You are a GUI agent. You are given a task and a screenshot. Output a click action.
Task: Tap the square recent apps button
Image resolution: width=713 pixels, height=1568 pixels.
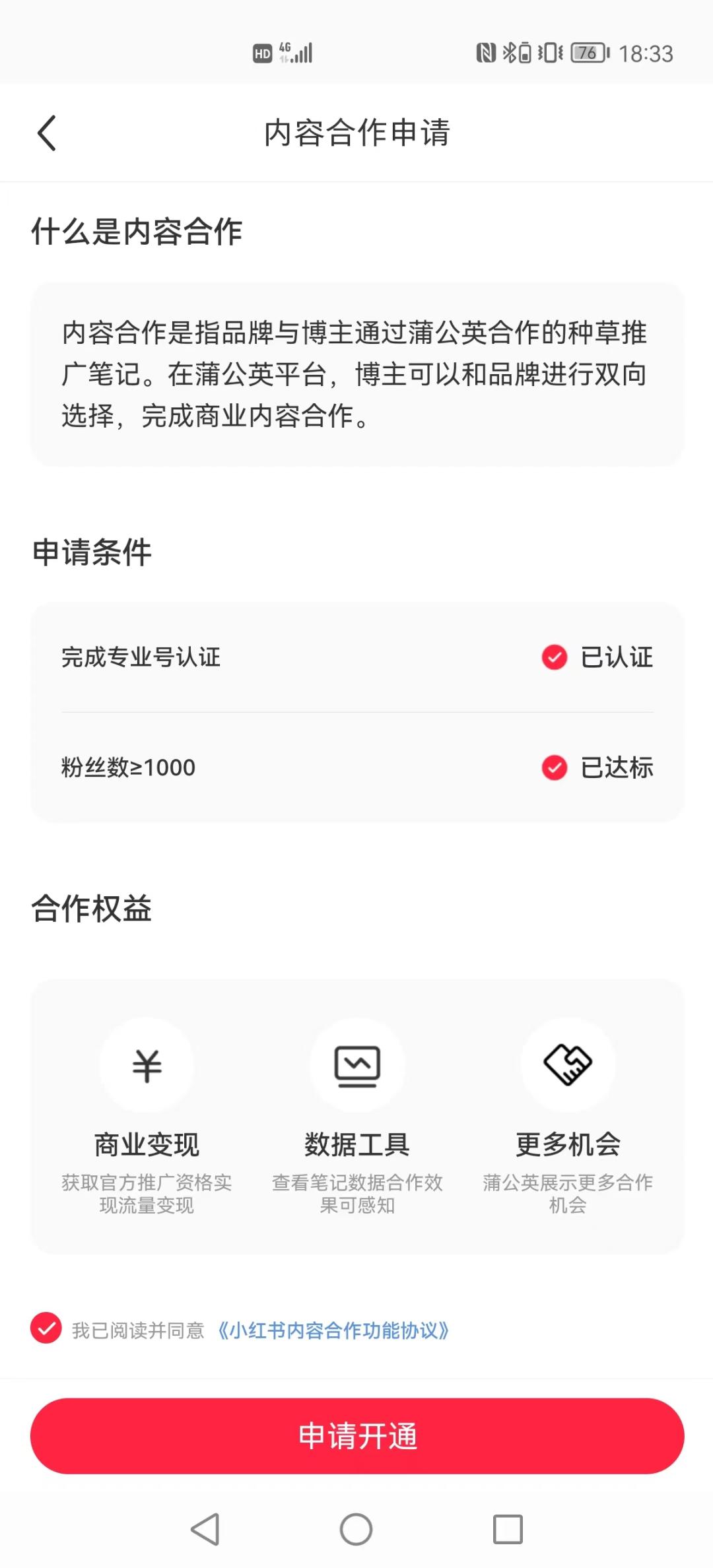[x=508, y=1528]
